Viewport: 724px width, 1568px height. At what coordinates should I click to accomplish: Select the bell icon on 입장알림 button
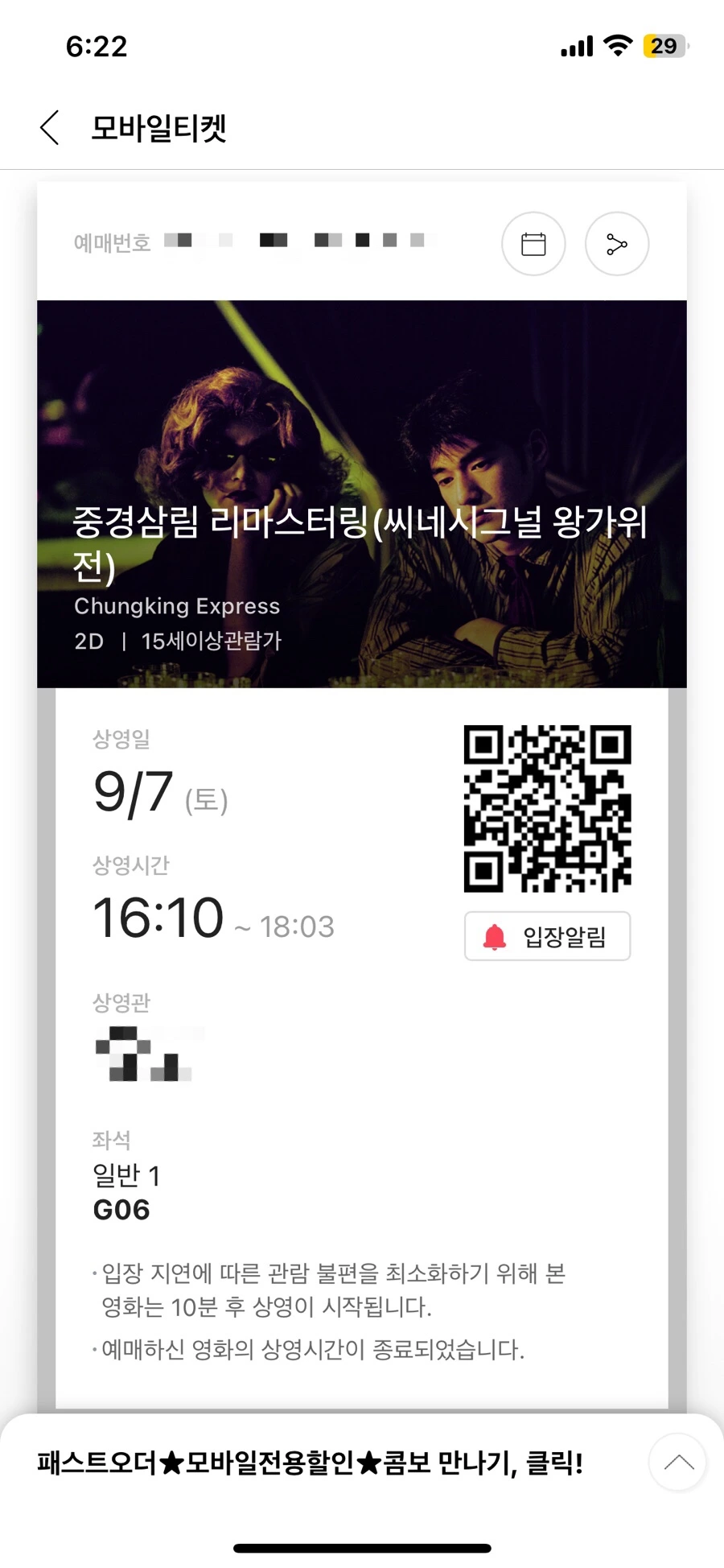[x=496, y=935]
